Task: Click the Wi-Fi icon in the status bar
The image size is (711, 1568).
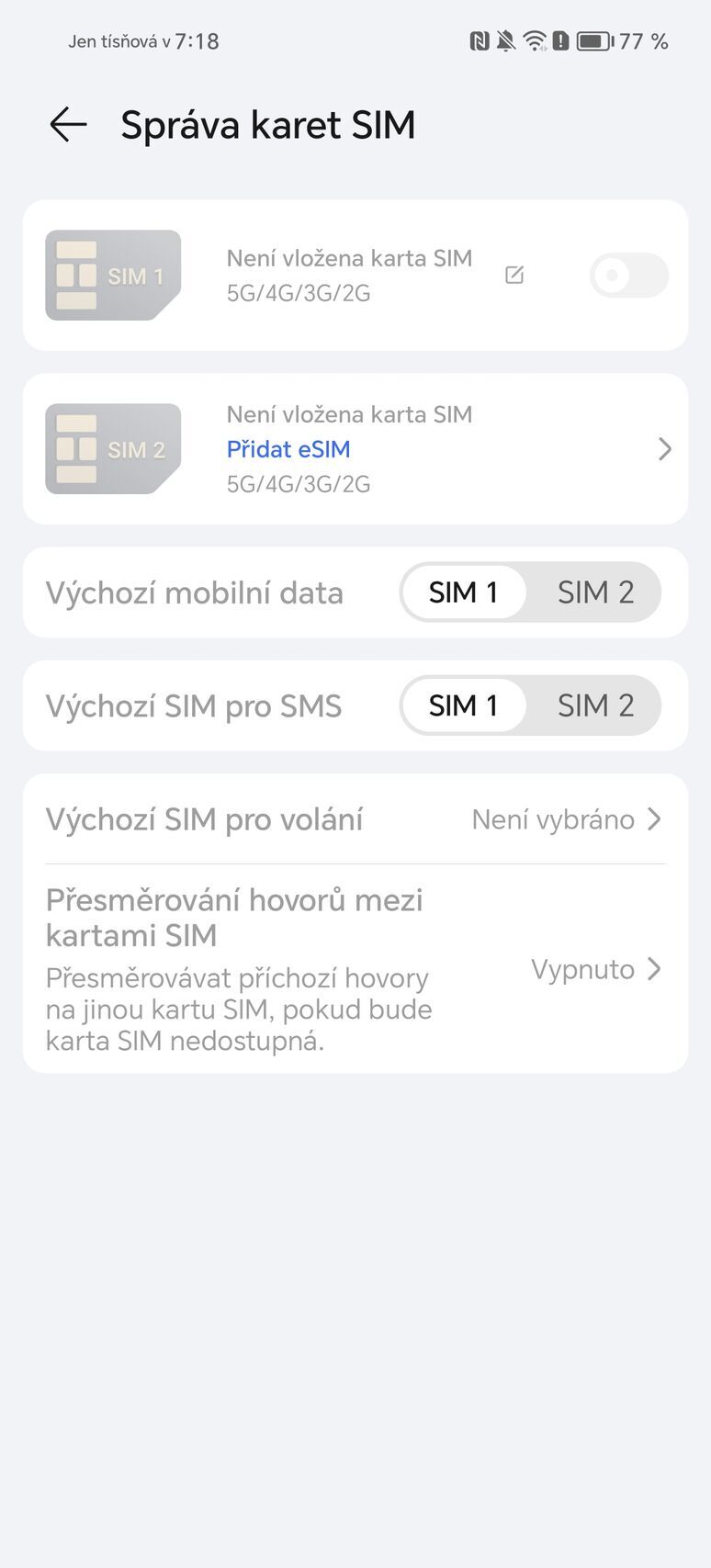Action: click(535, 40)
